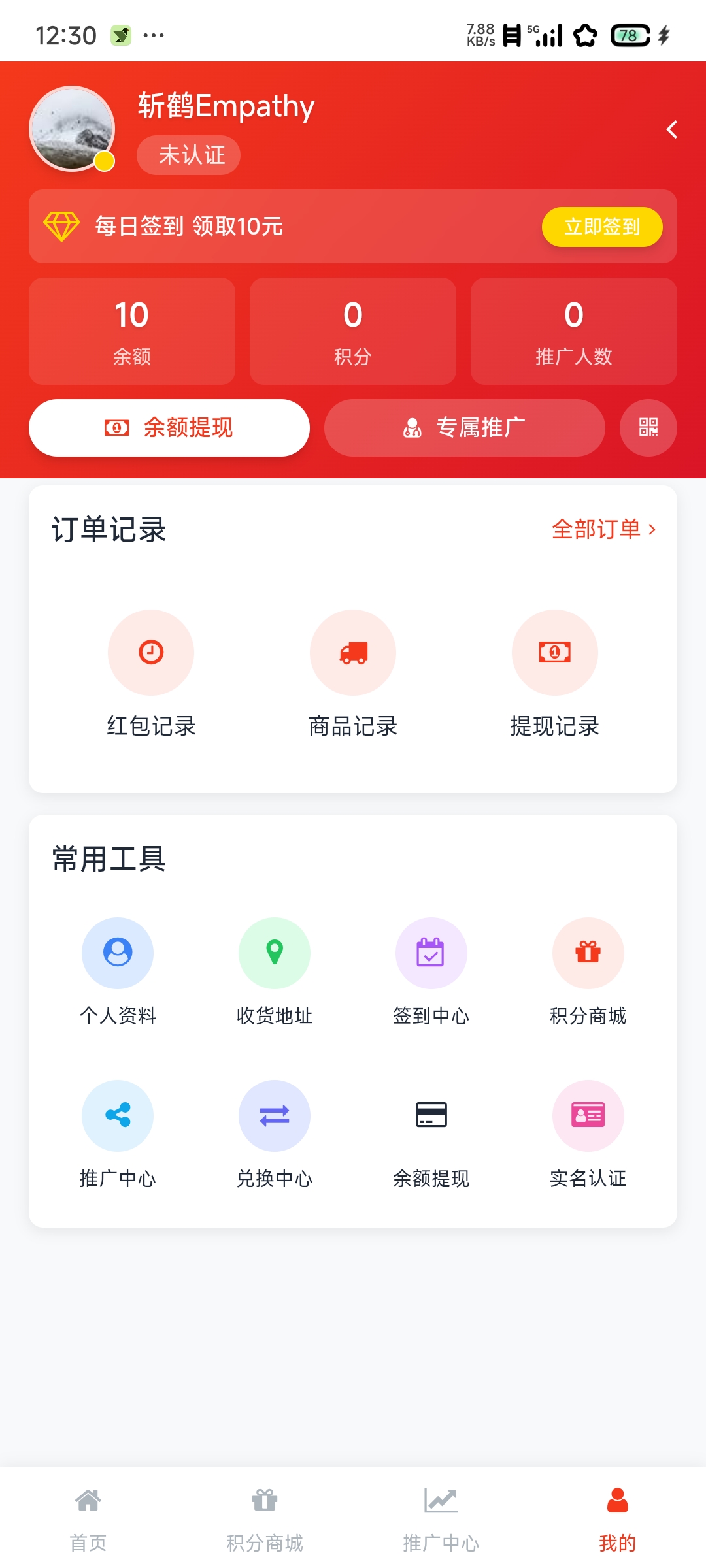Screen dimensions: 706x1568
Task: Open 红包记录
Action: coord(151,673)
